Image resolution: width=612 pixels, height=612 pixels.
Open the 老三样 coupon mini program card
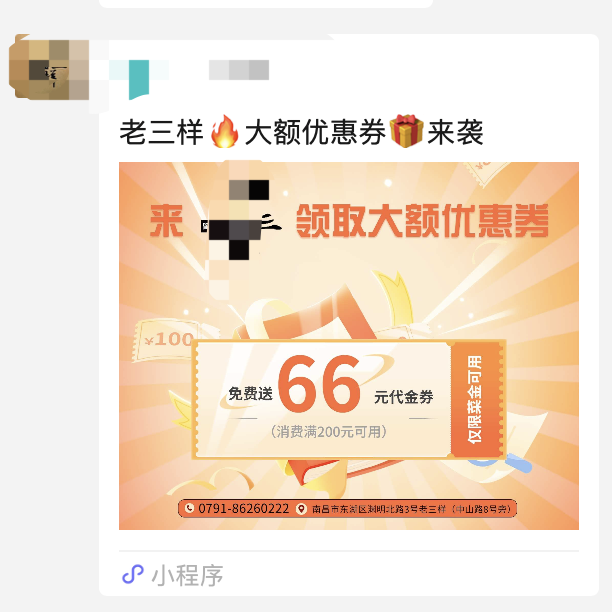(x=348, y=345)
